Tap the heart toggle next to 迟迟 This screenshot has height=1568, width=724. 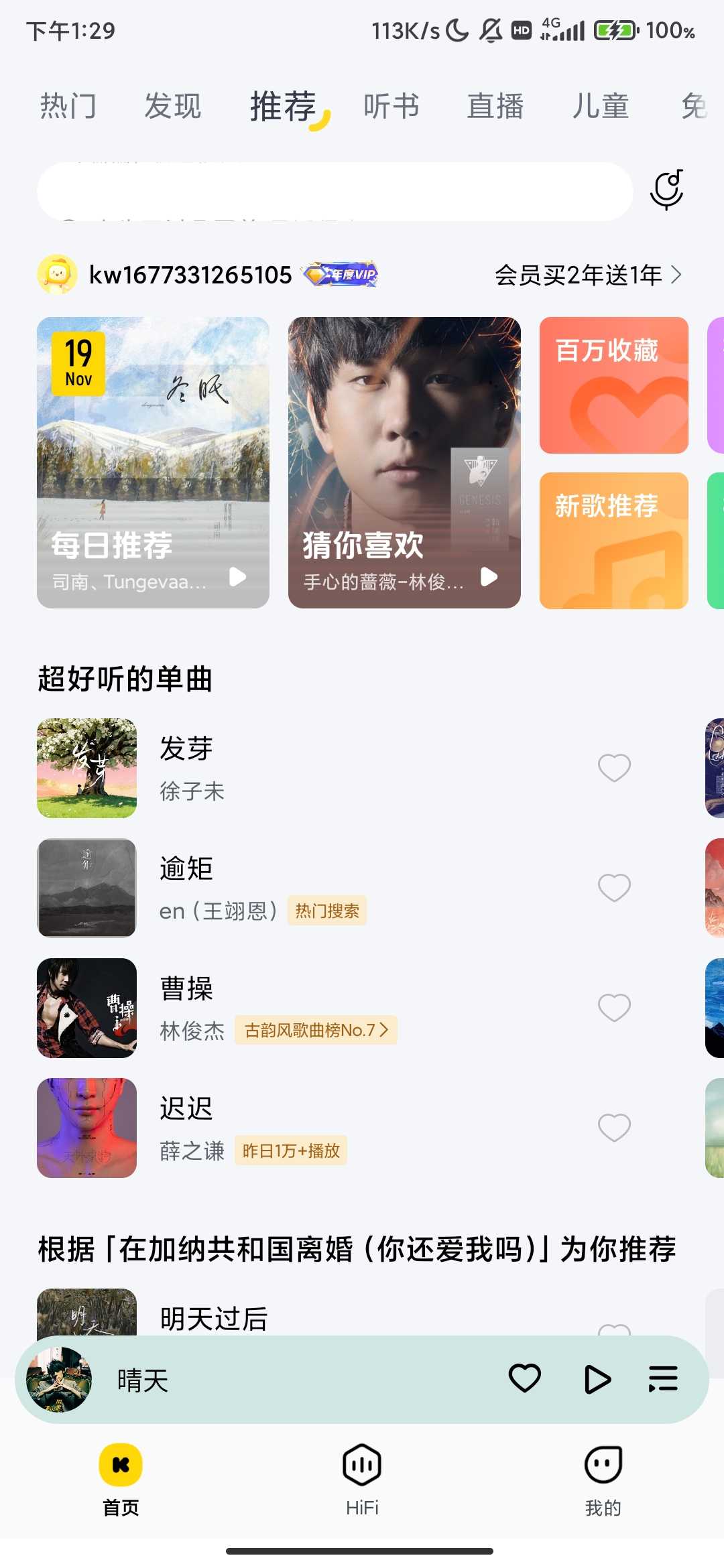613,1128
